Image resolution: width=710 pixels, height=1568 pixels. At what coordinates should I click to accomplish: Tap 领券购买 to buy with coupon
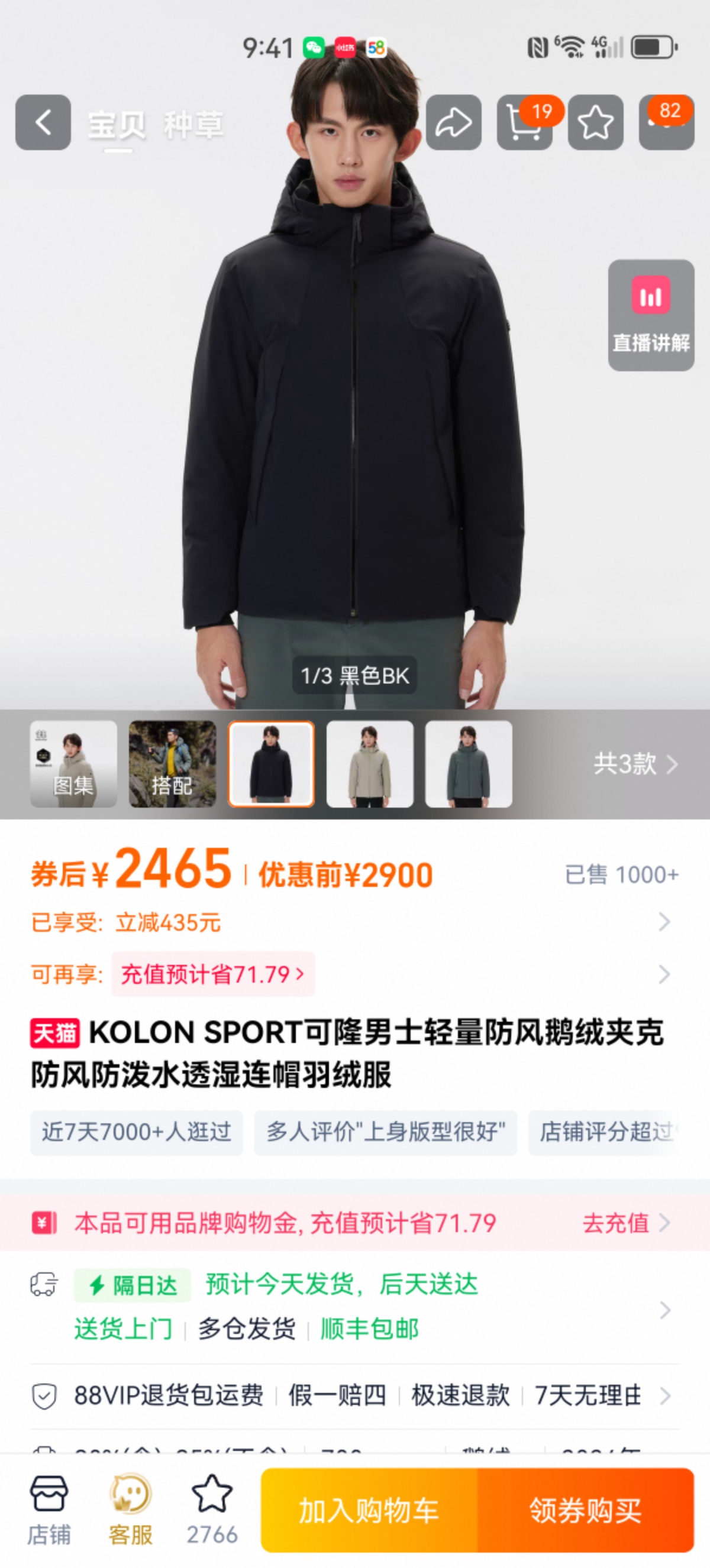(x=586, y=1510)
